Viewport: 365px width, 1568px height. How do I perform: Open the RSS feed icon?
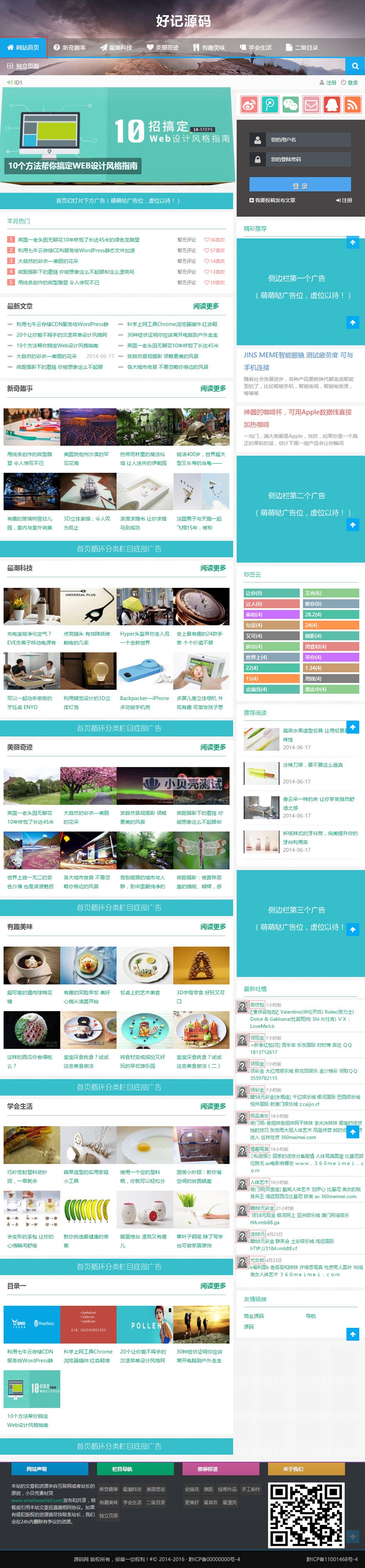click(352, 105)
